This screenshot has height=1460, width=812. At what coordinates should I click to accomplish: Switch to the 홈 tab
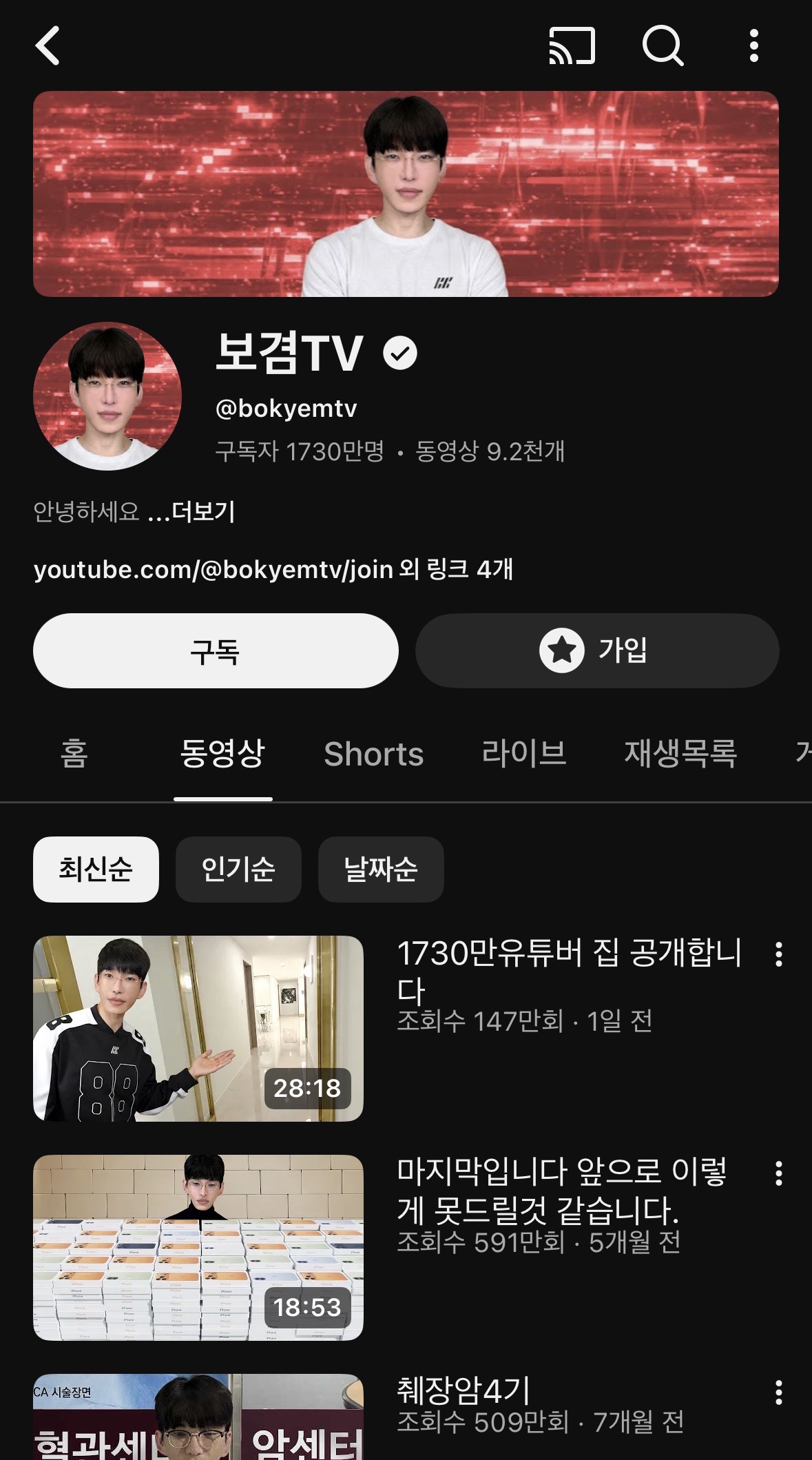(74, 754)
